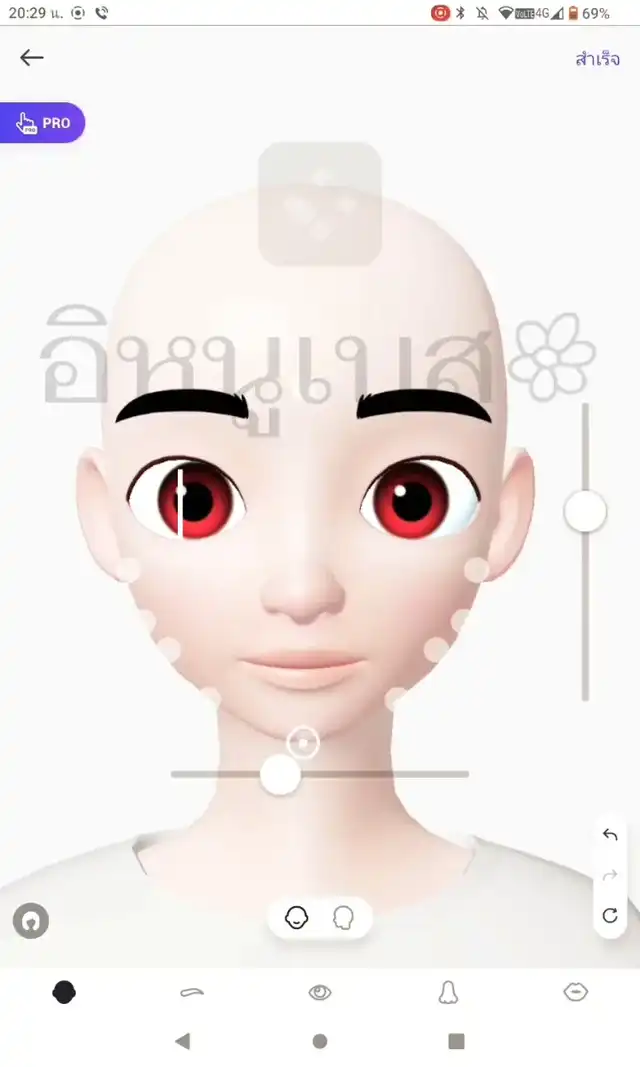The height and width of the screenshot is (1067, 640).
Task: Tap the system home button
Action: 320,1040
